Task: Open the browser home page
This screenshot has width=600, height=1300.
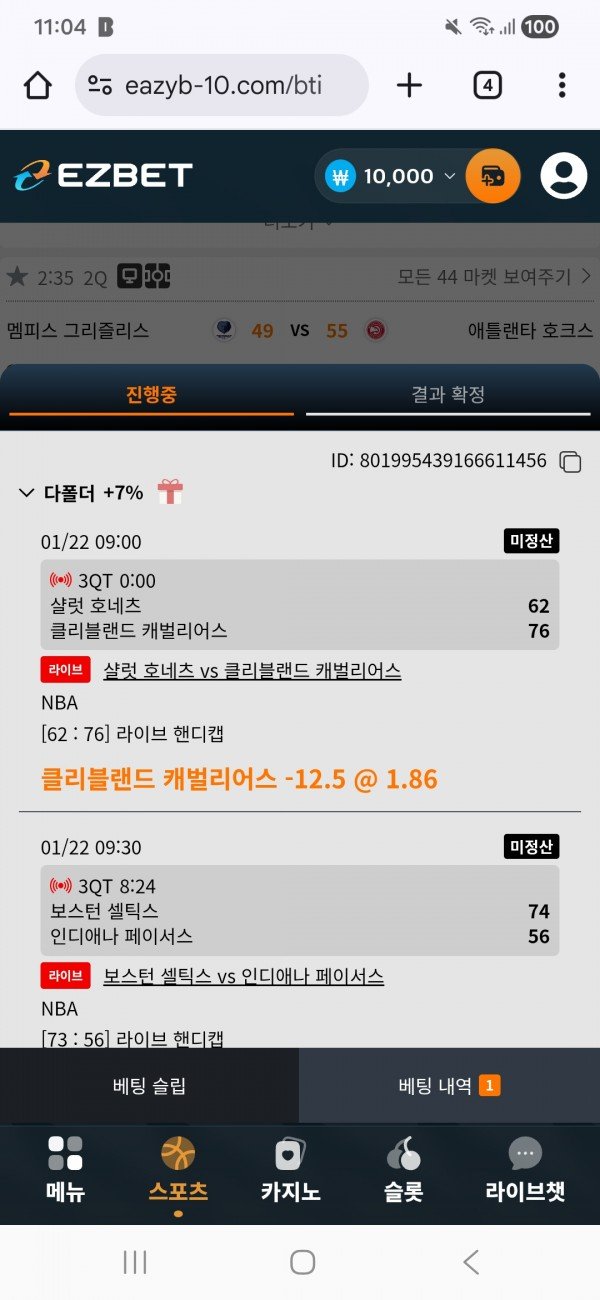Action: click(38, 86)
